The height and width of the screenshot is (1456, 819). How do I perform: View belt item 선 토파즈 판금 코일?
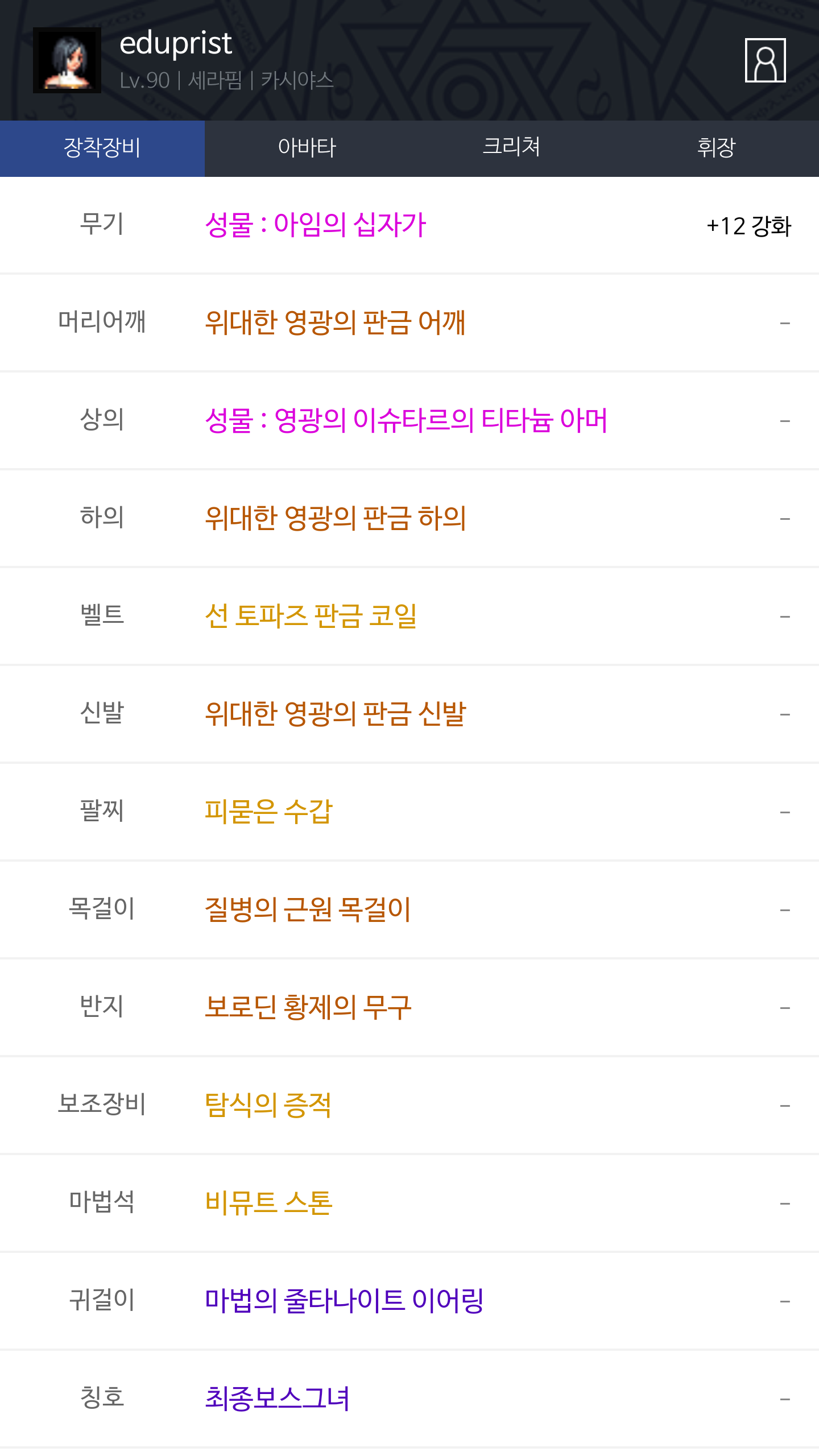click(311, 616)
